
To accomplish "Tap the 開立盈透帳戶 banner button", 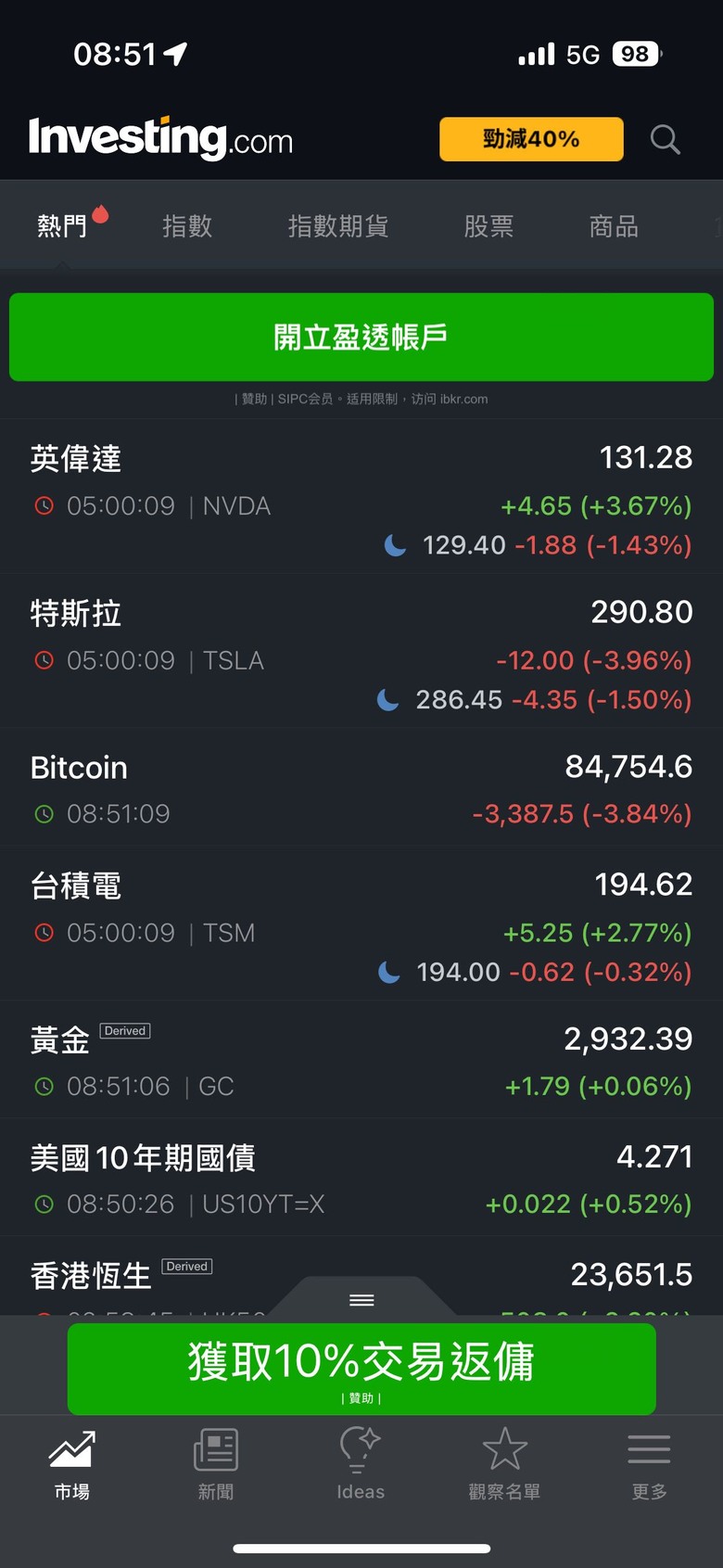I will pyautogui.click(x=361, y=337).
